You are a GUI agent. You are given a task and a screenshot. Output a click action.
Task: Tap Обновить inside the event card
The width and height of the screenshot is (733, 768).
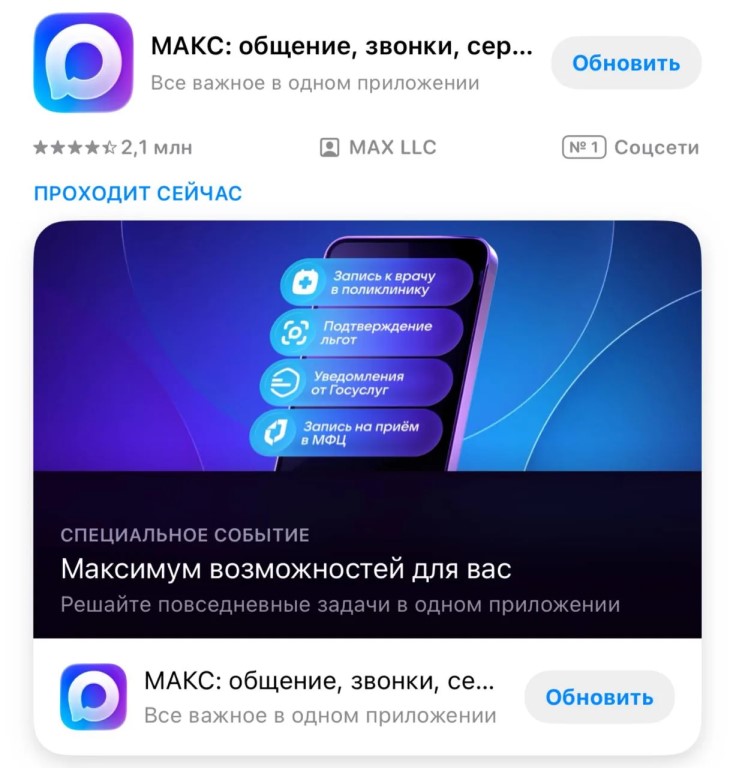pyautogui.click(x=599, y=697)
